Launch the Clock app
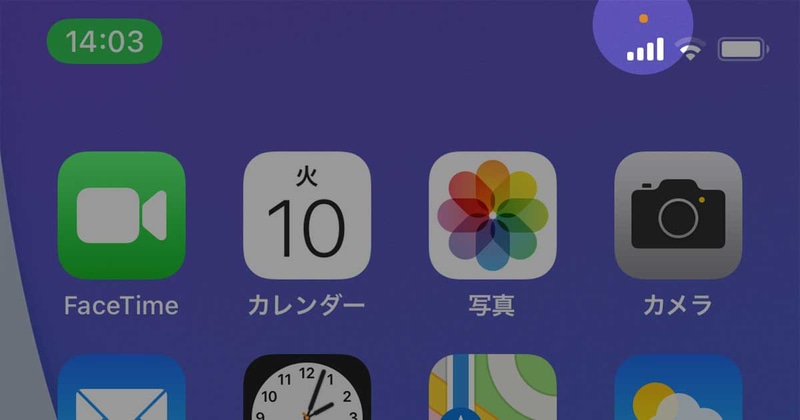Image resolution: width=800 pixels, height=420 pixels. tap(307, 390)
